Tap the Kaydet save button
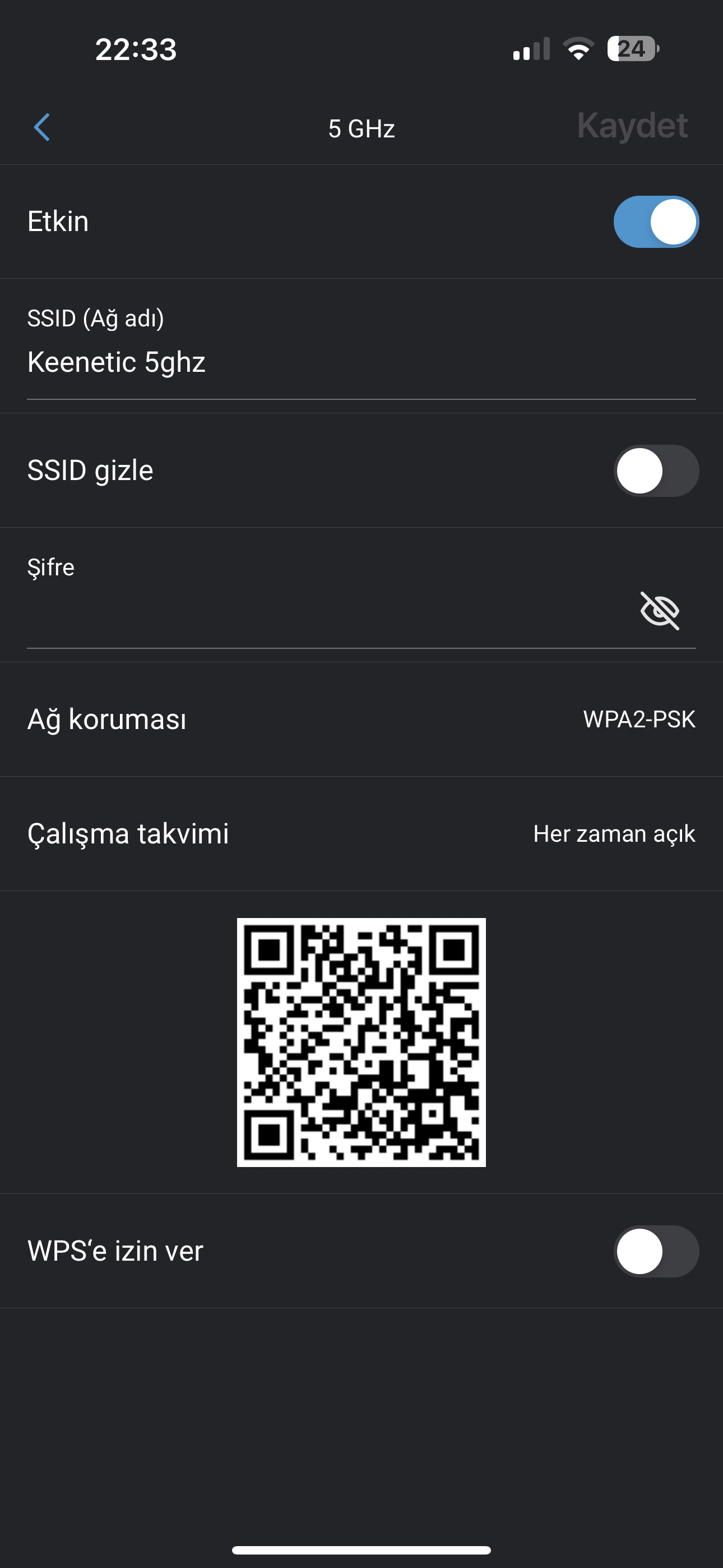 click(x=632, y=126)
